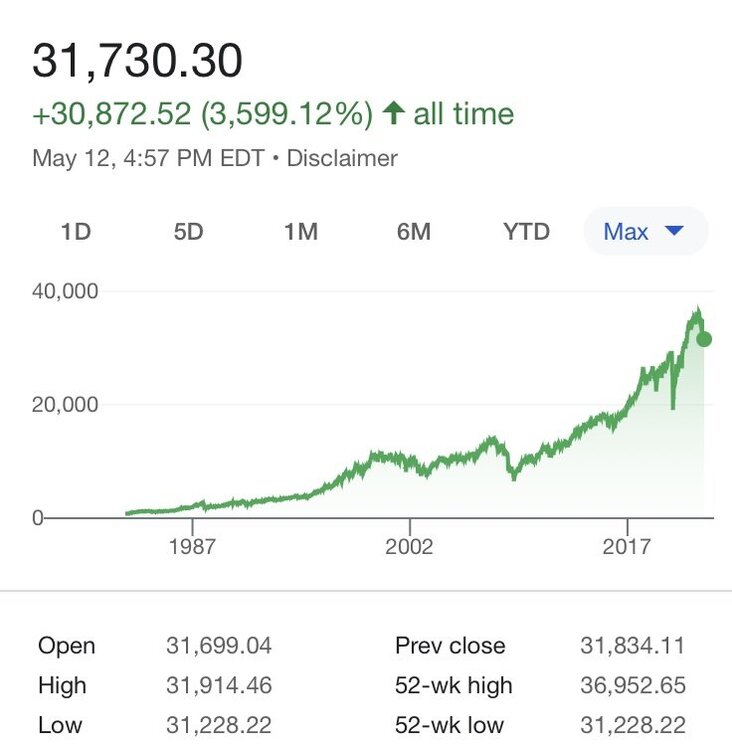Image resolution: width=732 pixels, height=750 pixels.
Task: Switch chart to 1D range
Action: tap(76, 232)
